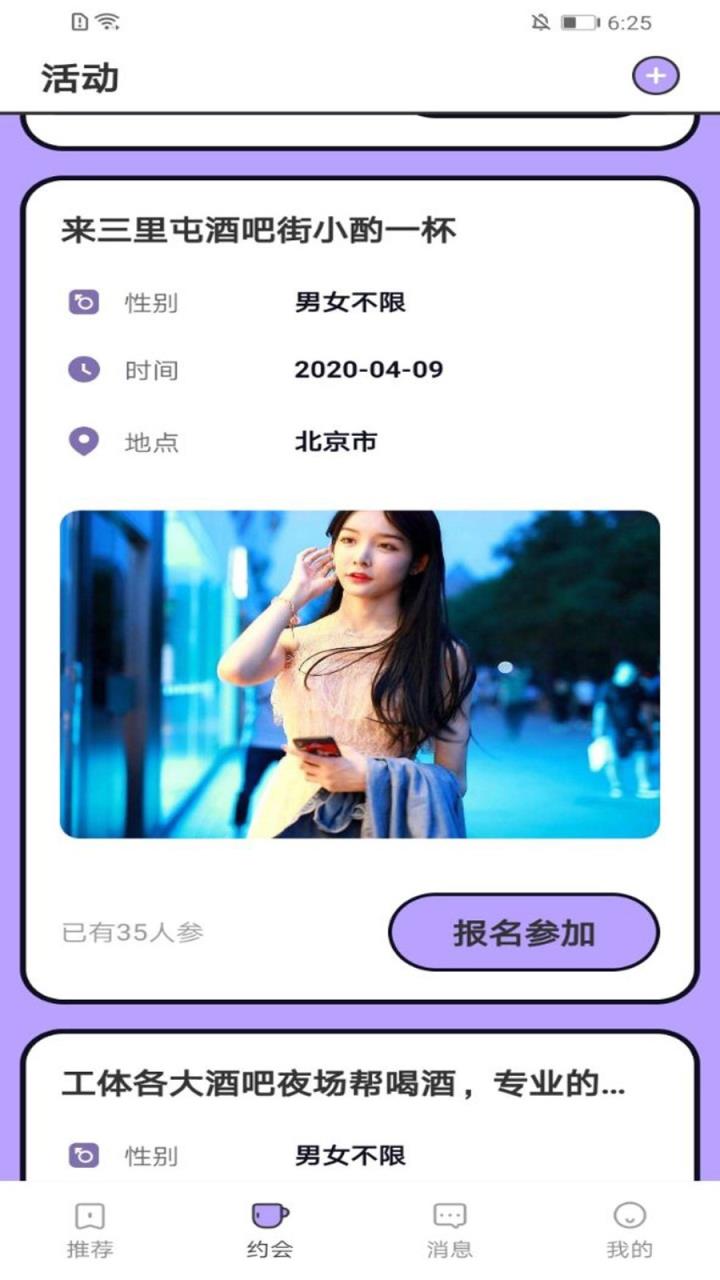
Task: Click the gender icon beside 性别 on first card
Action: 84,300
